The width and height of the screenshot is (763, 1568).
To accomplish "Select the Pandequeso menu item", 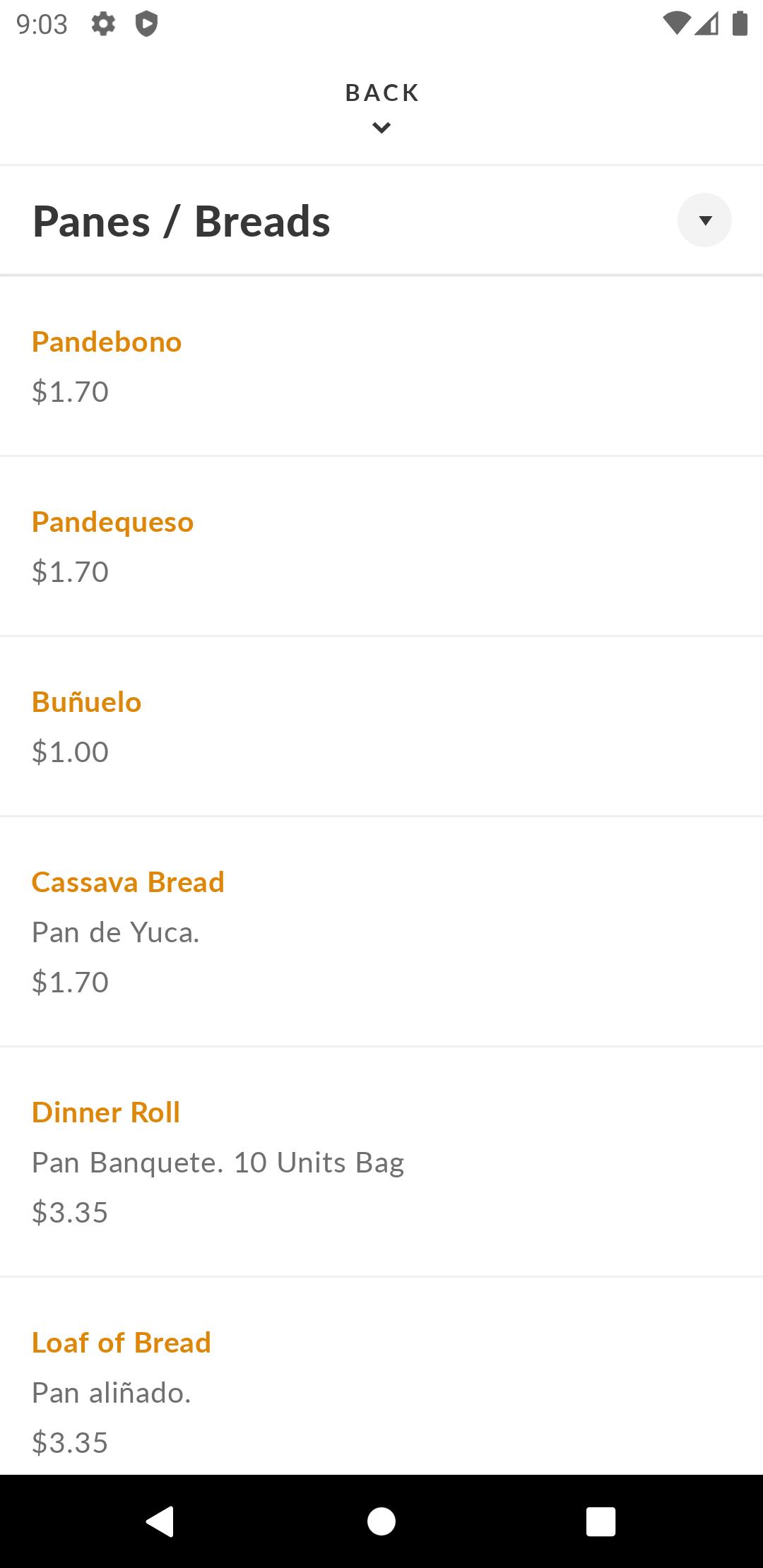I will click(x=112, y=523).
